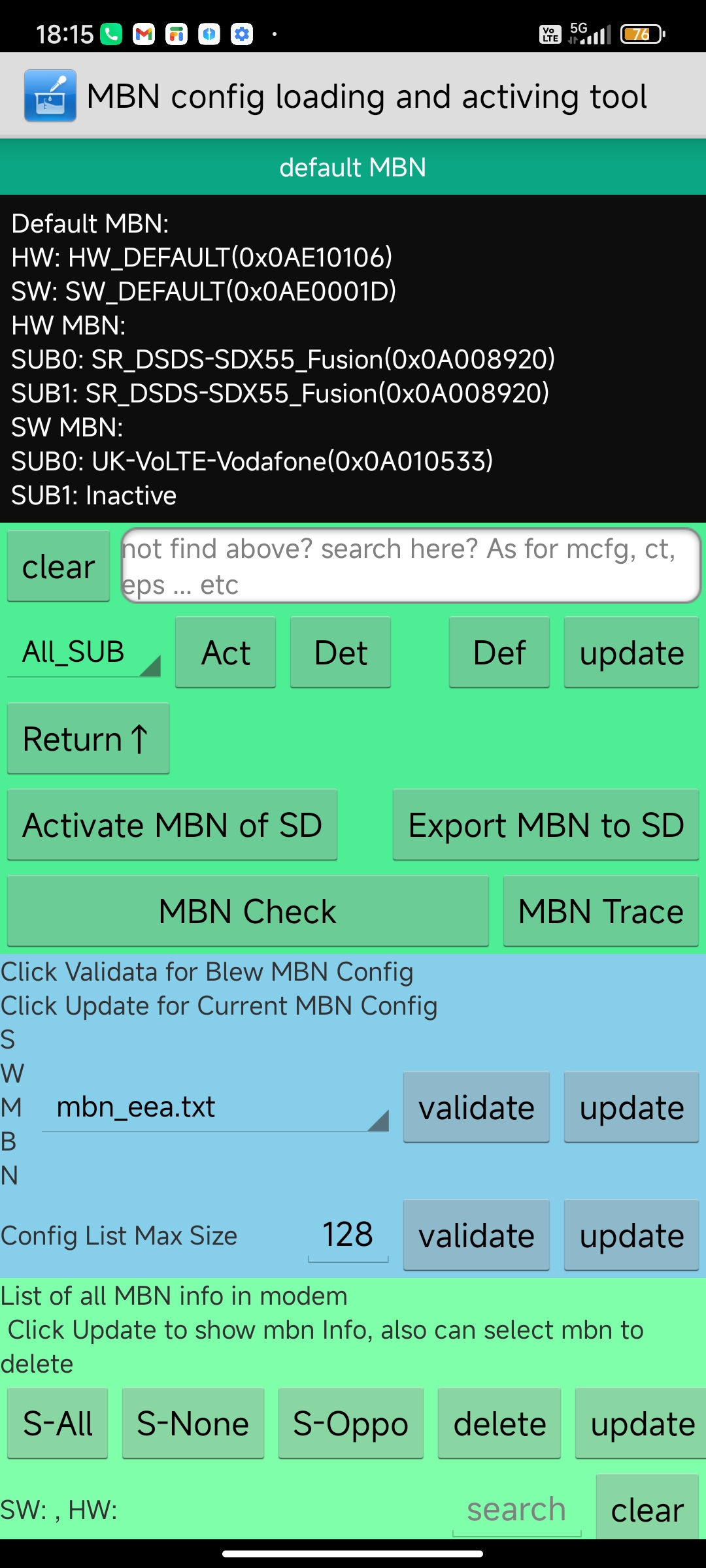The height and width of the screenshot is (1568, 706).
Task: Activate MBN of SD
Action: [x=172, y=825]
